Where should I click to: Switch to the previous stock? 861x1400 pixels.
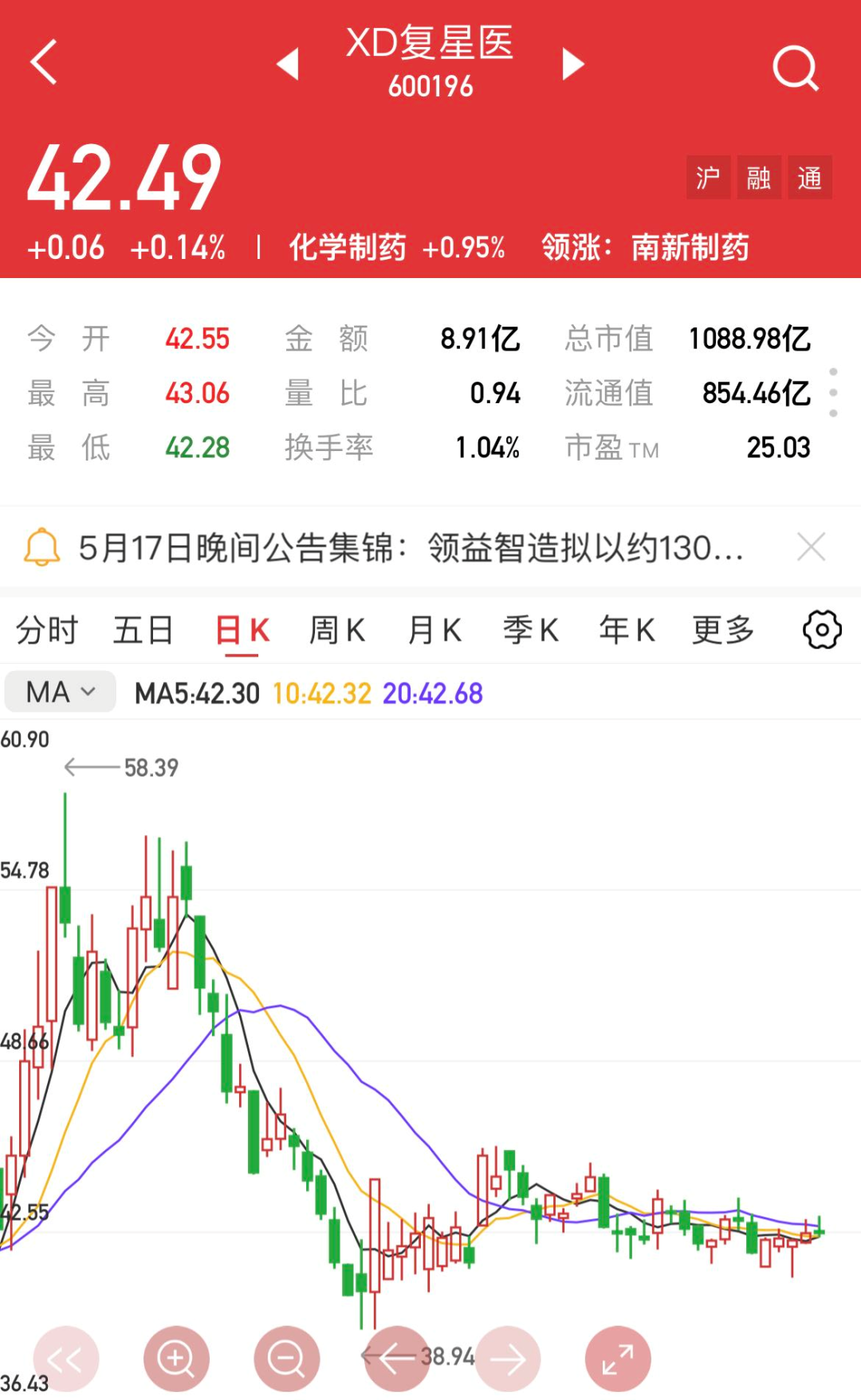coord(288,64)
